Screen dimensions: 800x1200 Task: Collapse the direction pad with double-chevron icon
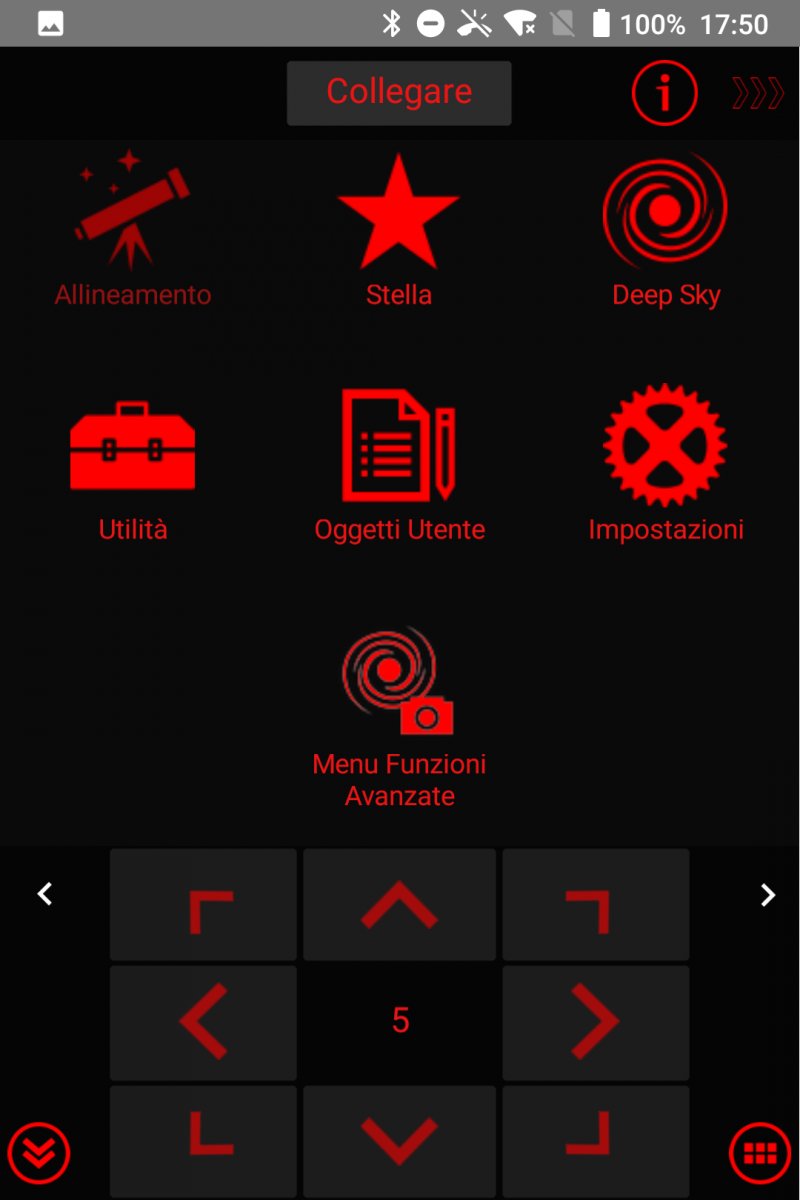click(x=39, y=1153)
